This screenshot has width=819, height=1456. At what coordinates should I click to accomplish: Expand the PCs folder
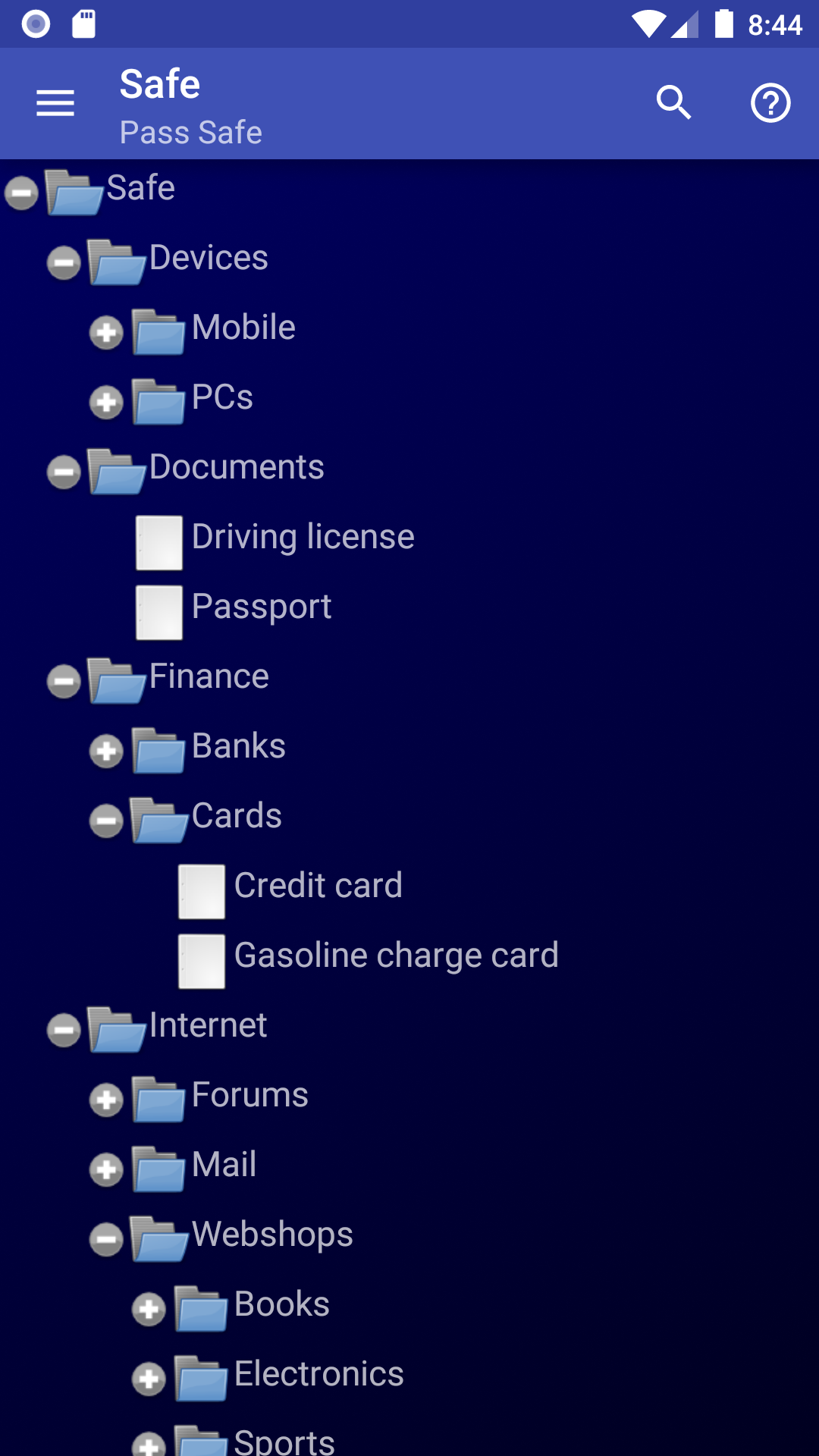pyautogui.click(x=106, y=403)
